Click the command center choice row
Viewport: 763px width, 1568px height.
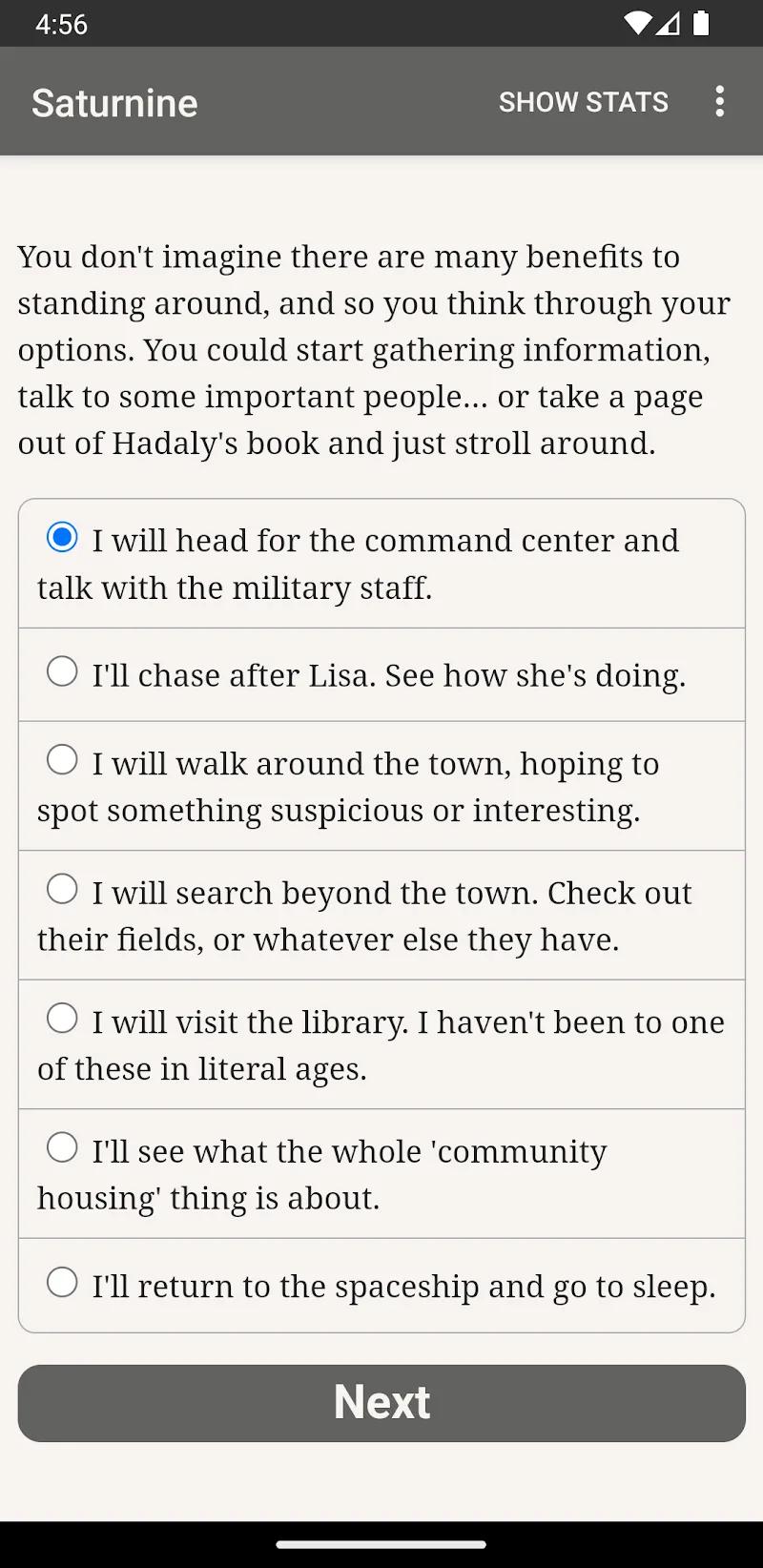tap(381, 563)
